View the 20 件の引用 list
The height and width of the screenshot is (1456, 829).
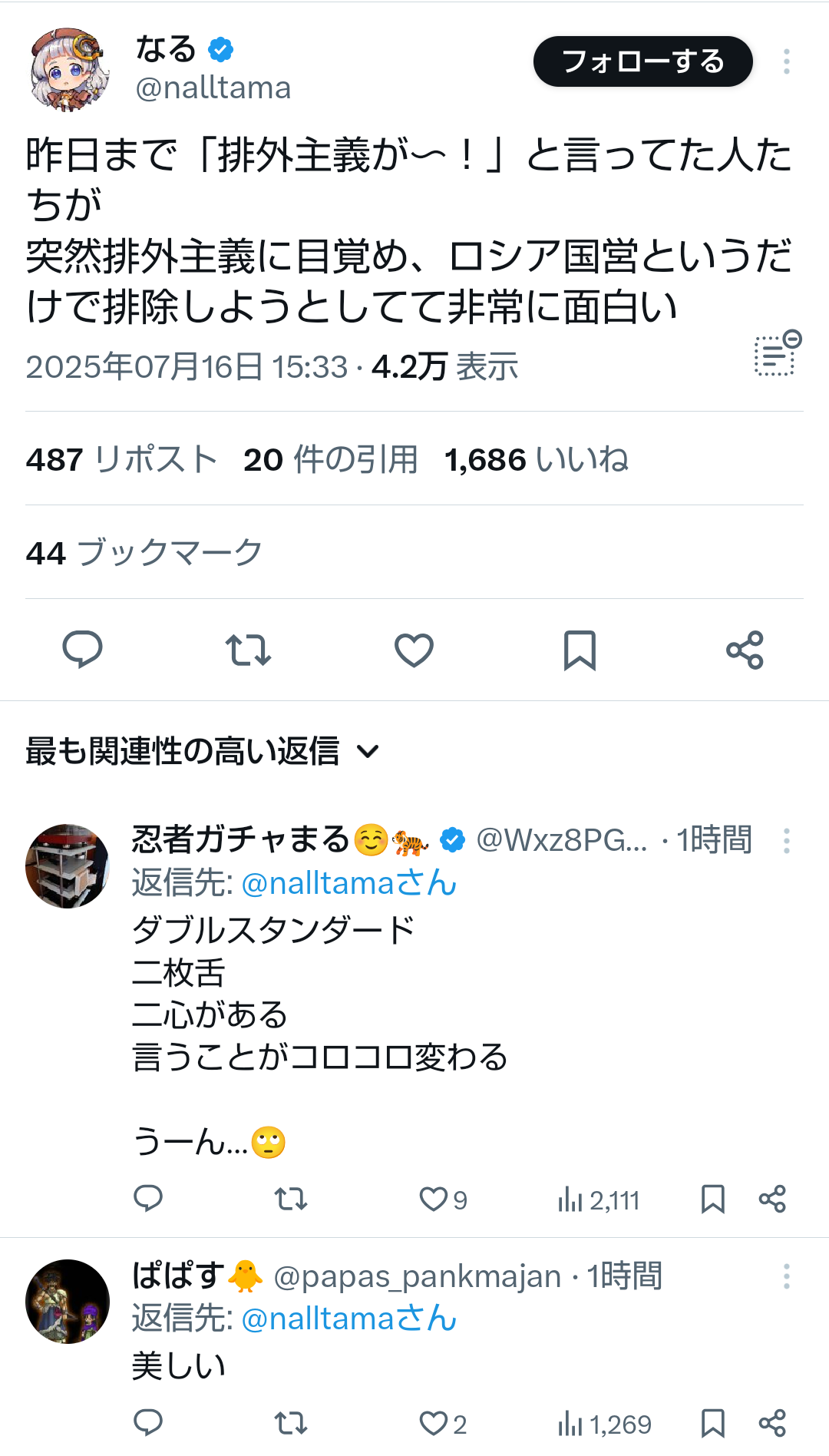pyautogui.click(x=331, y=460)
